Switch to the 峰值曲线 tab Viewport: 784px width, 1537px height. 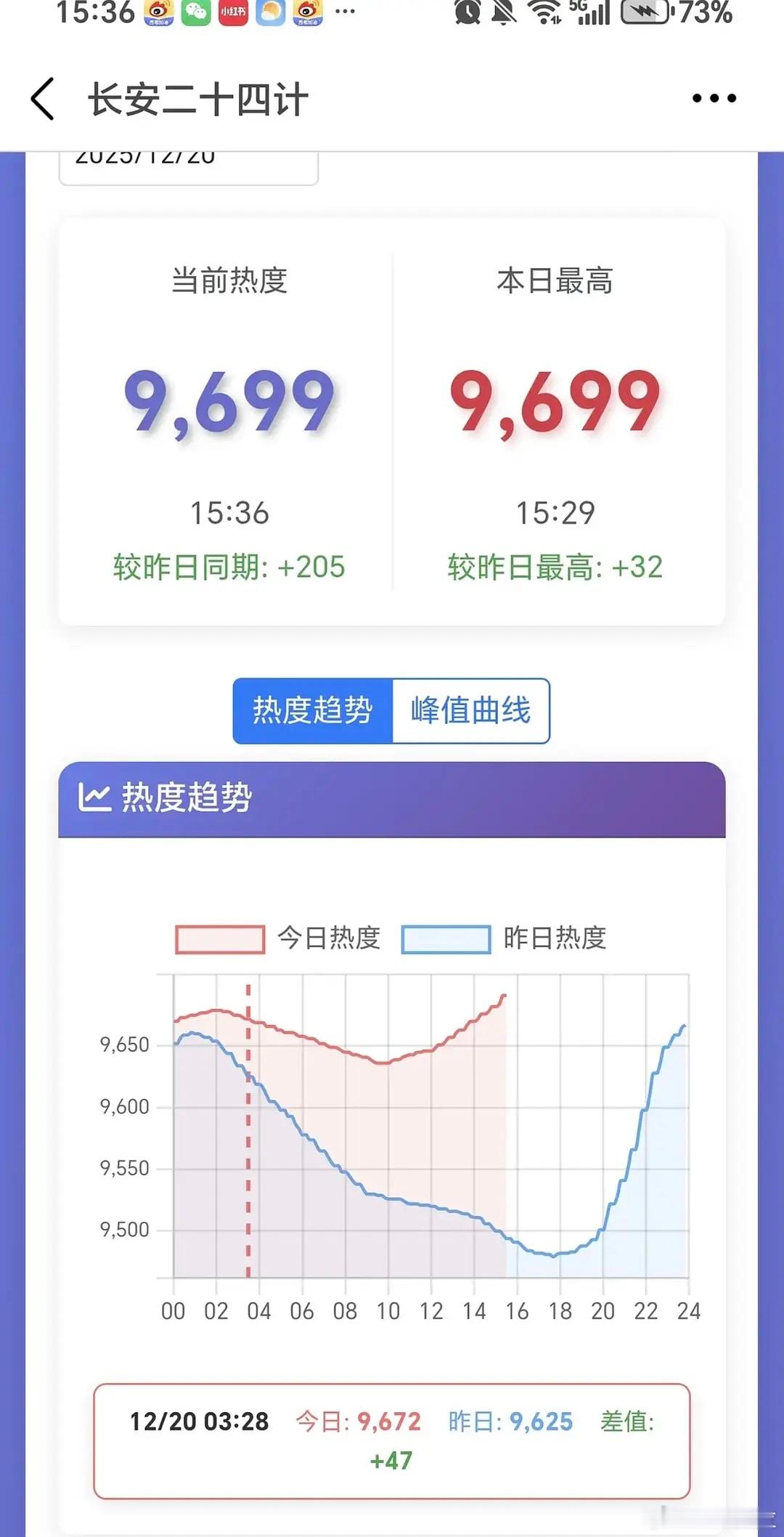[470, 710]
